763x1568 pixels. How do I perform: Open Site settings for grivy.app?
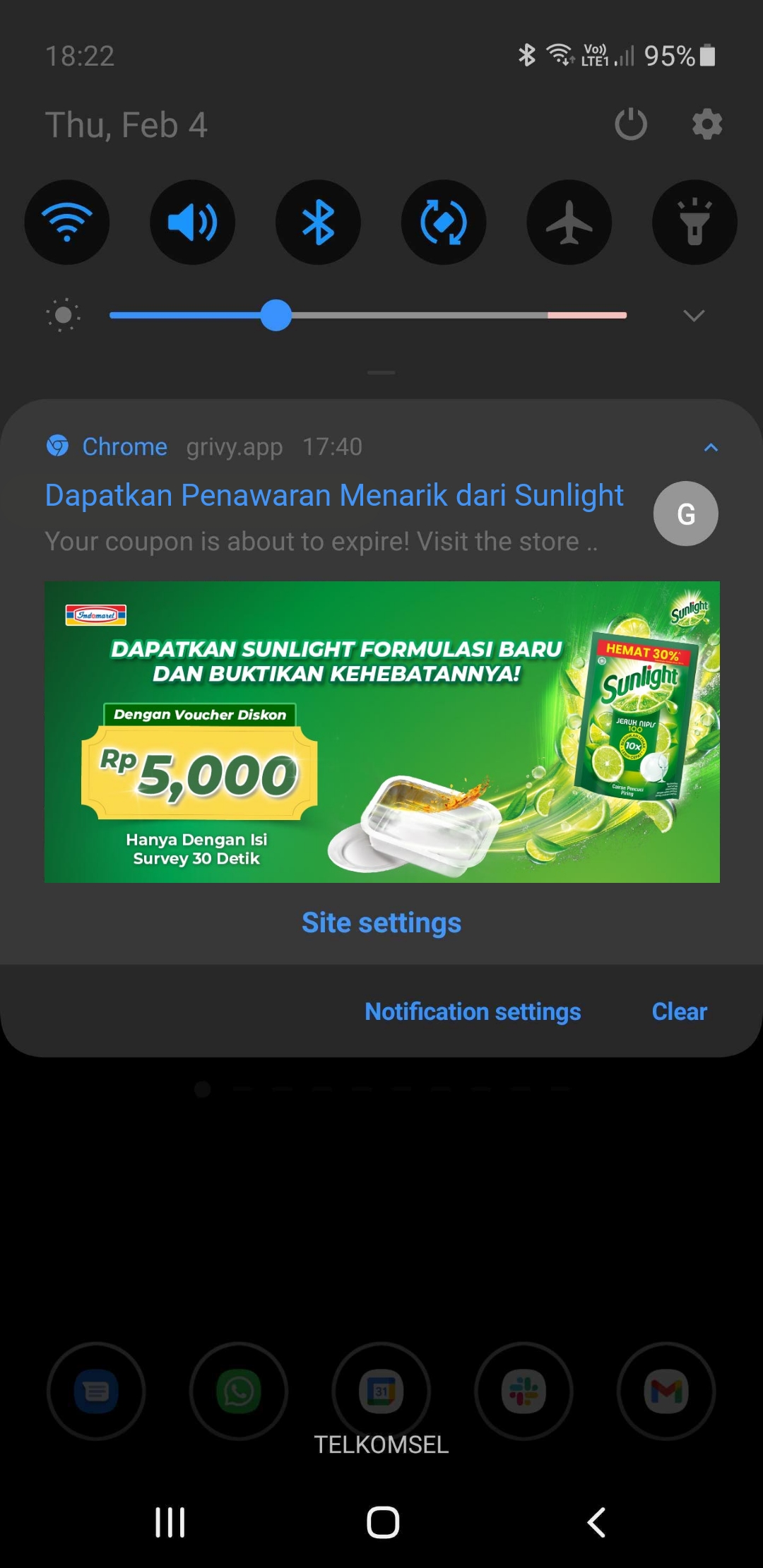(x=381, y=922)
